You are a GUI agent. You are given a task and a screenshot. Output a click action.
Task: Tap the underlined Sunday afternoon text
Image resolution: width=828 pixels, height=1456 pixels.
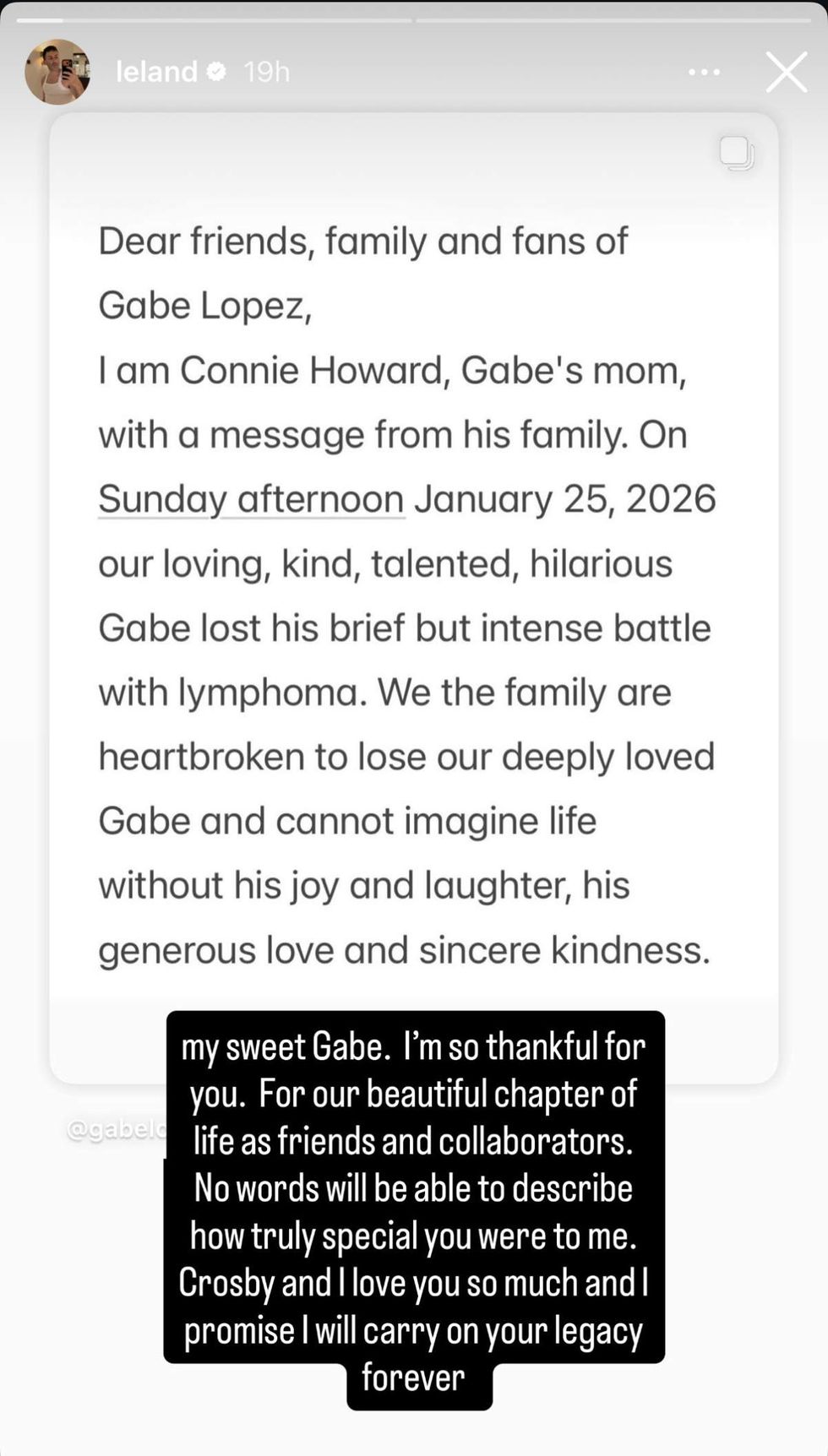pyautogui.click(x=251, y=498)
